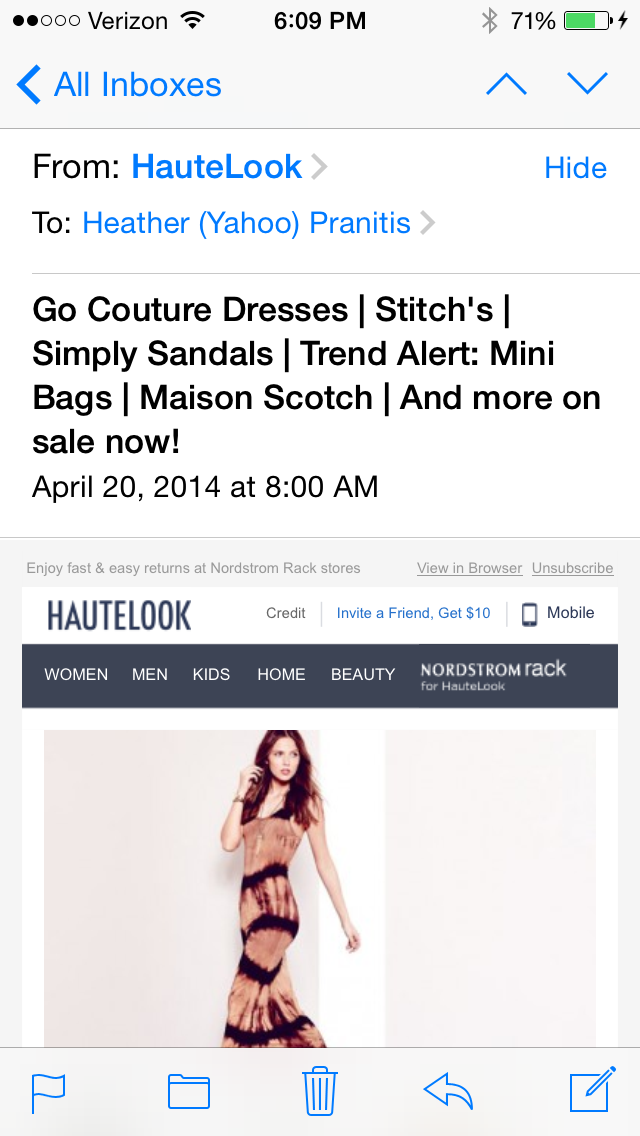The image size is (640, 1136).
Task: Select the KIDS category
Action: click(x=211, y=675)
